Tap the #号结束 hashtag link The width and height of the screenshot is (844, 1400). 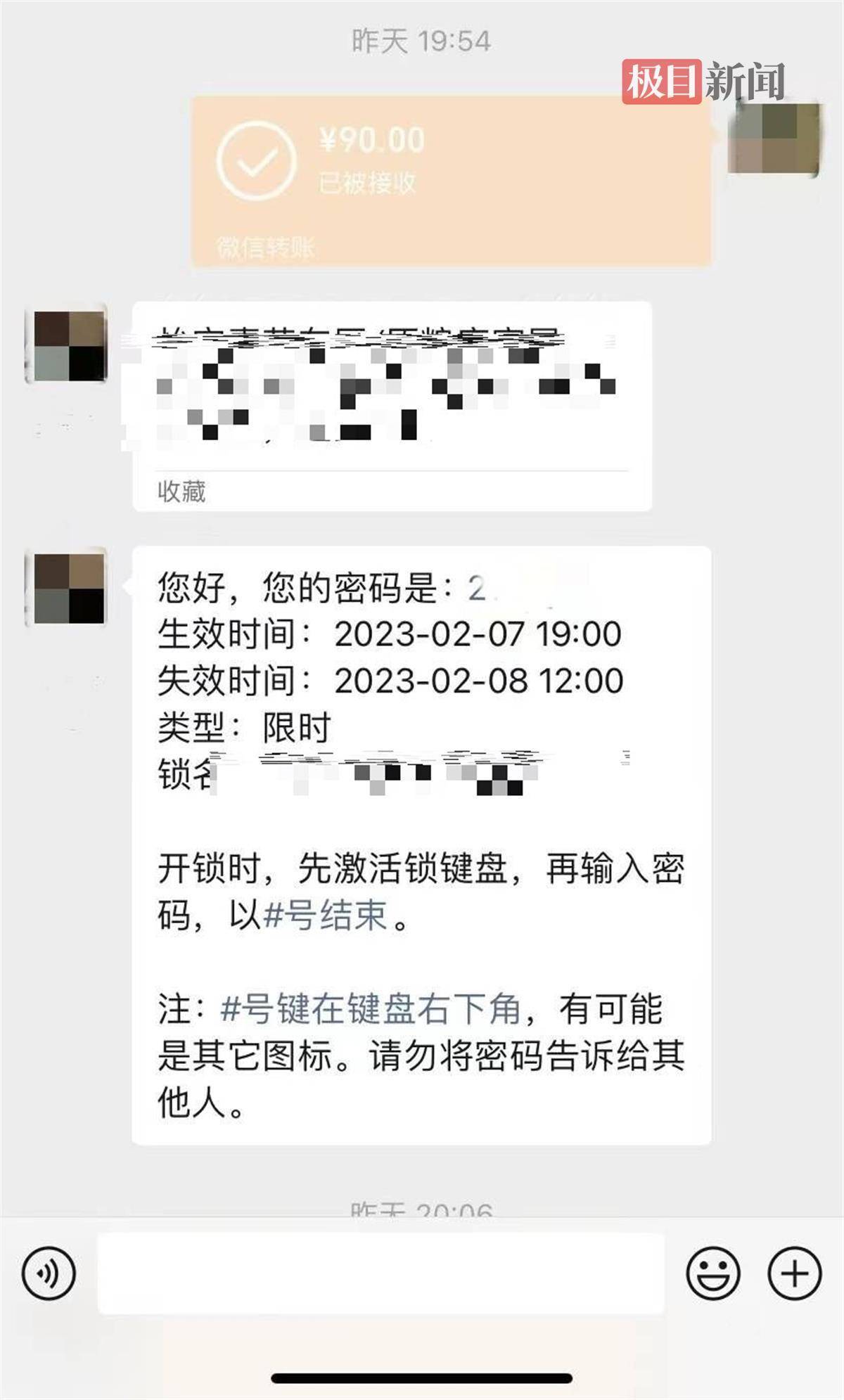pos(325,916)
